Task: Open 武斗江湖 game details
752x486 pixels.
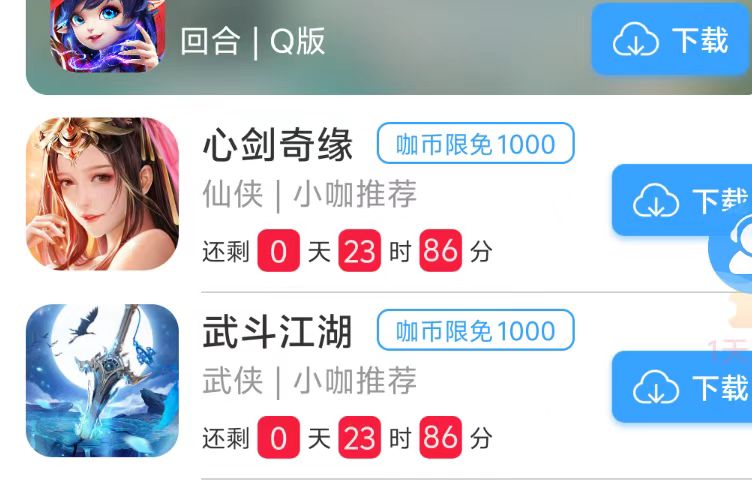Action: 278,332
